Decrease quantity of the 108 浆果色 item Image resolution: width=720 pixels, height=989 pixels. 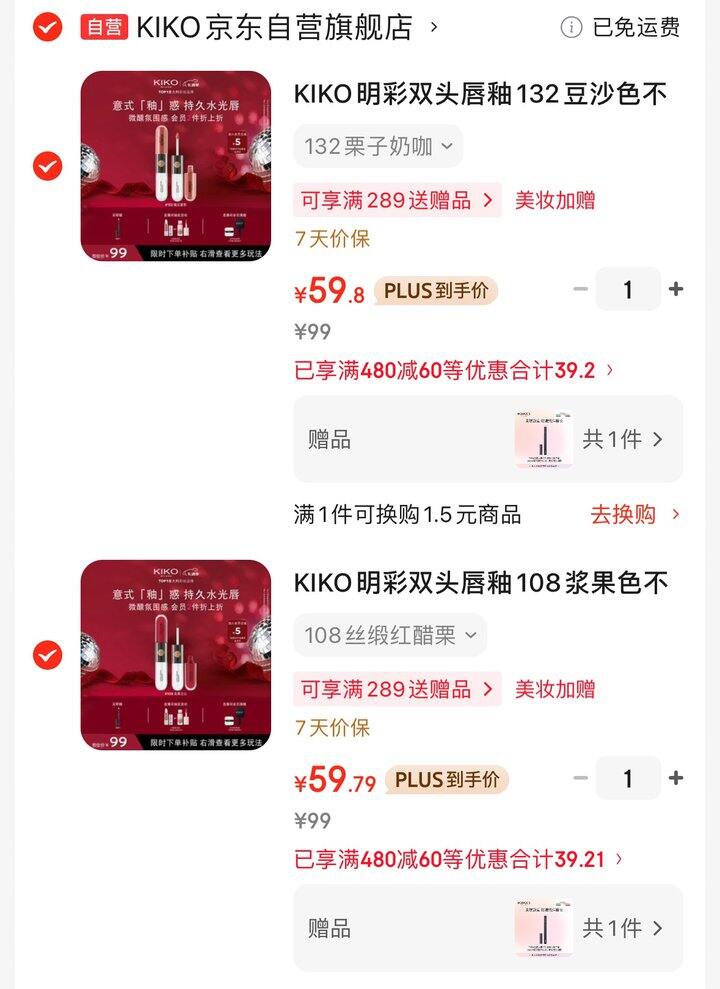(580, 778)
